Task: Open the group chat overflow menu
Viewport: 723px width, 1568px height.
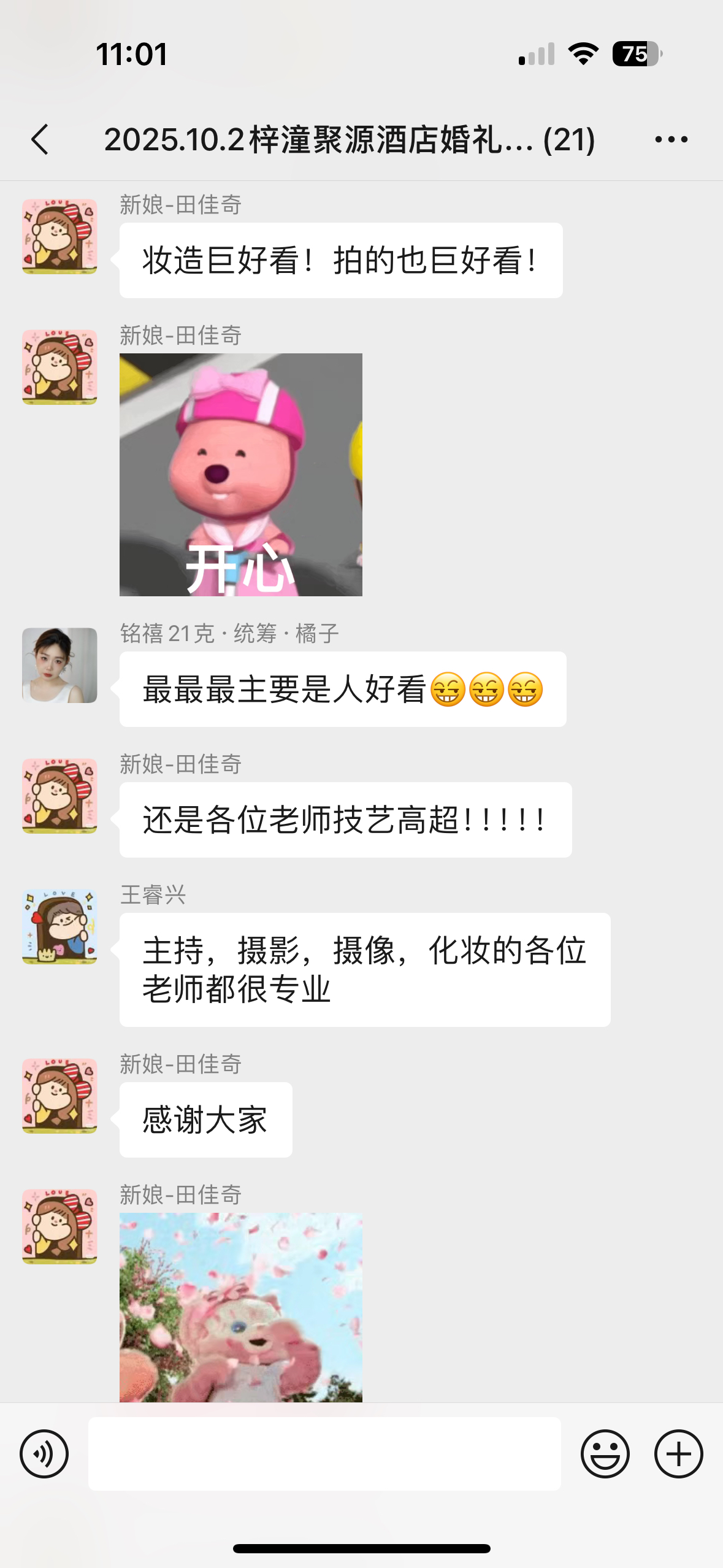Action: tap(671, 139)
